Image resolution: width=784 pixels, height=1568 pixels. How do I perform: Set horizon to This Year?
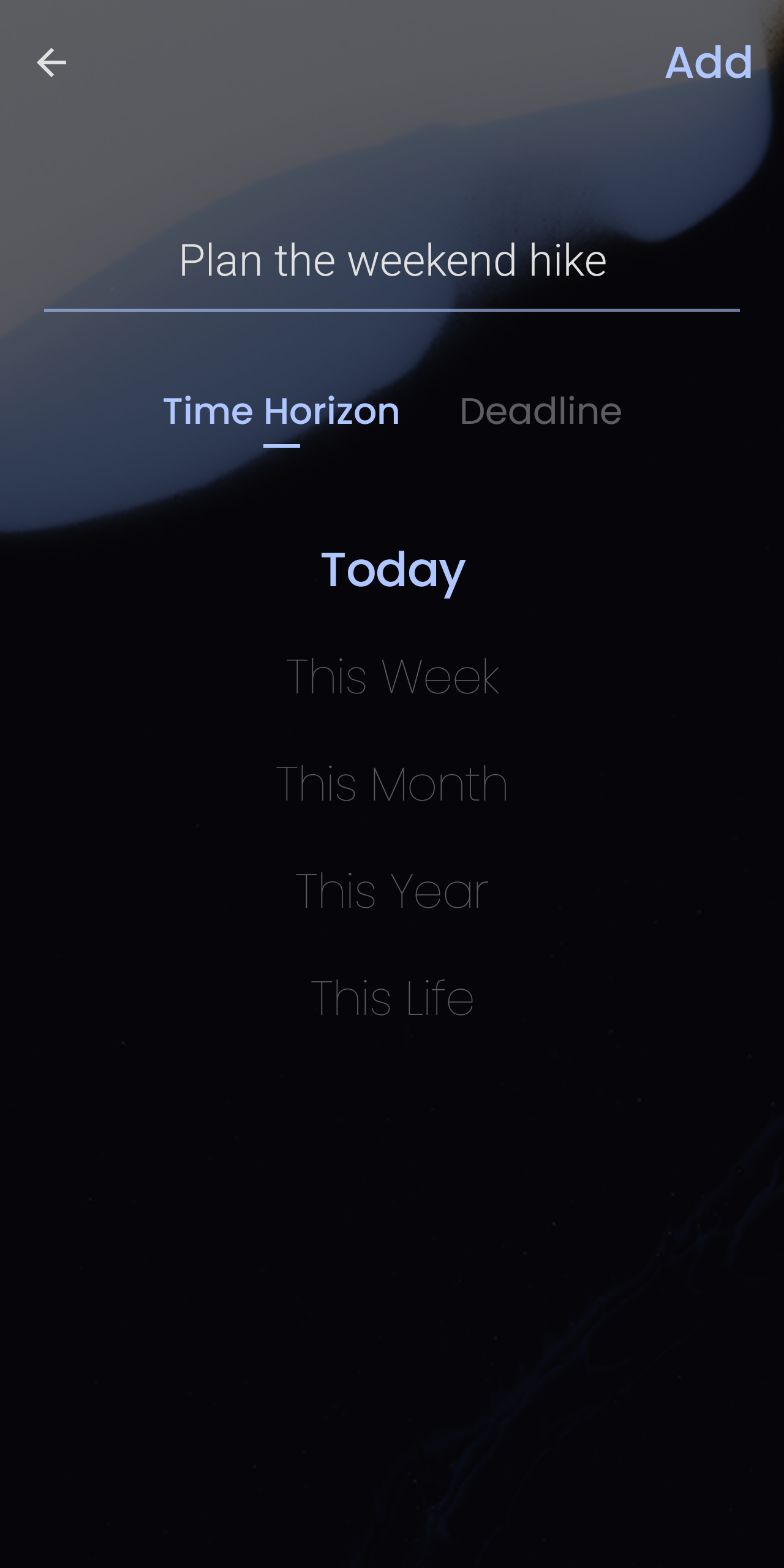(392, 891)
